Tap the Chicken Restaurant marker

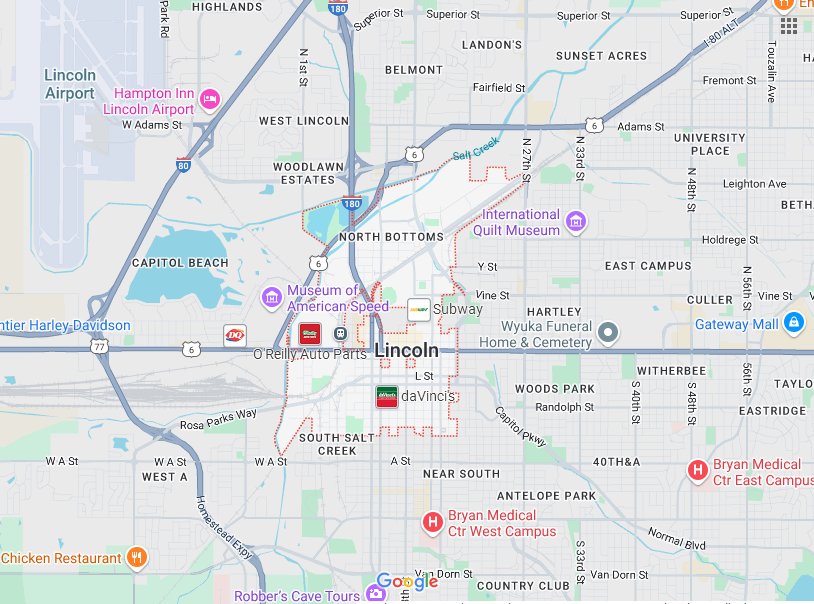tap(139, 557)
